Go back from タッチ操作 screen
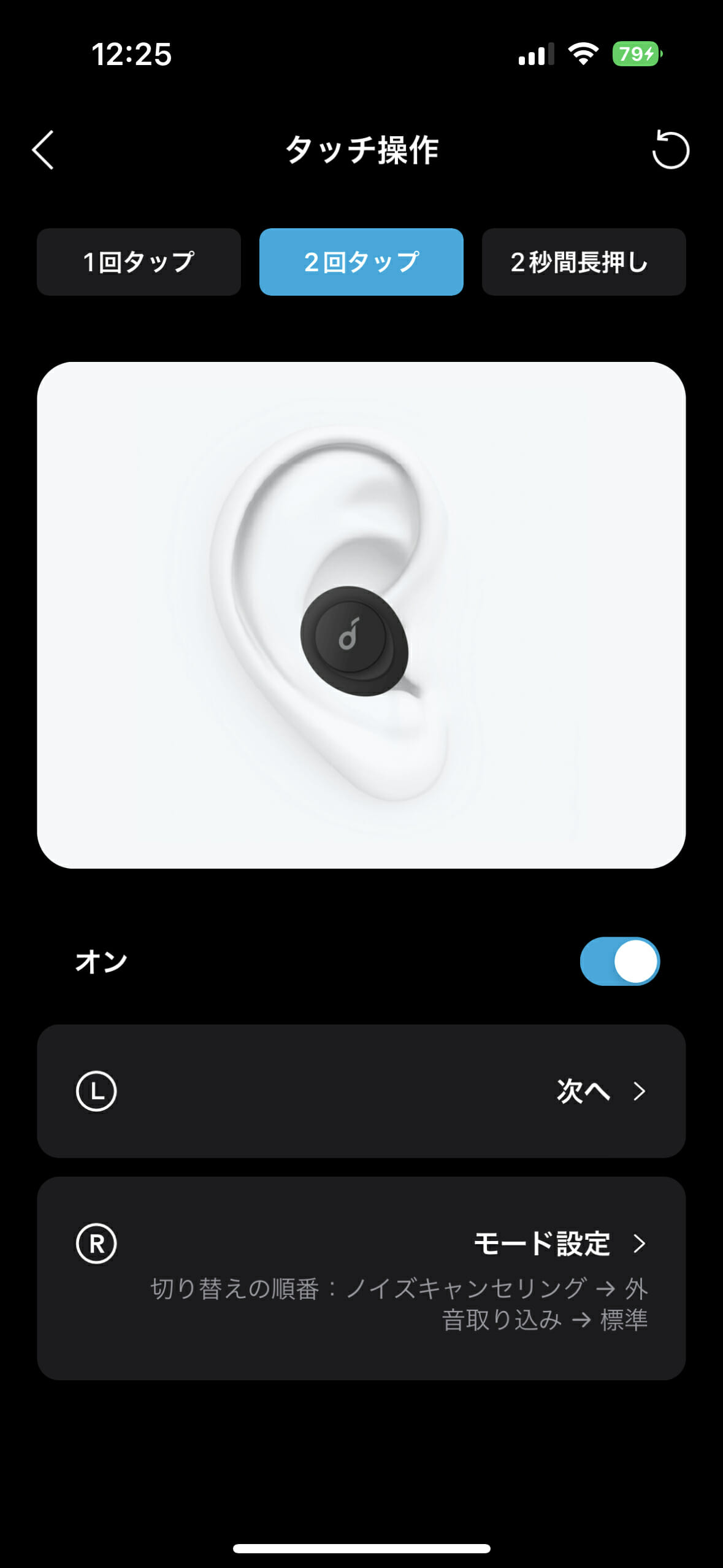723x1568 pixels. (43, 150)
